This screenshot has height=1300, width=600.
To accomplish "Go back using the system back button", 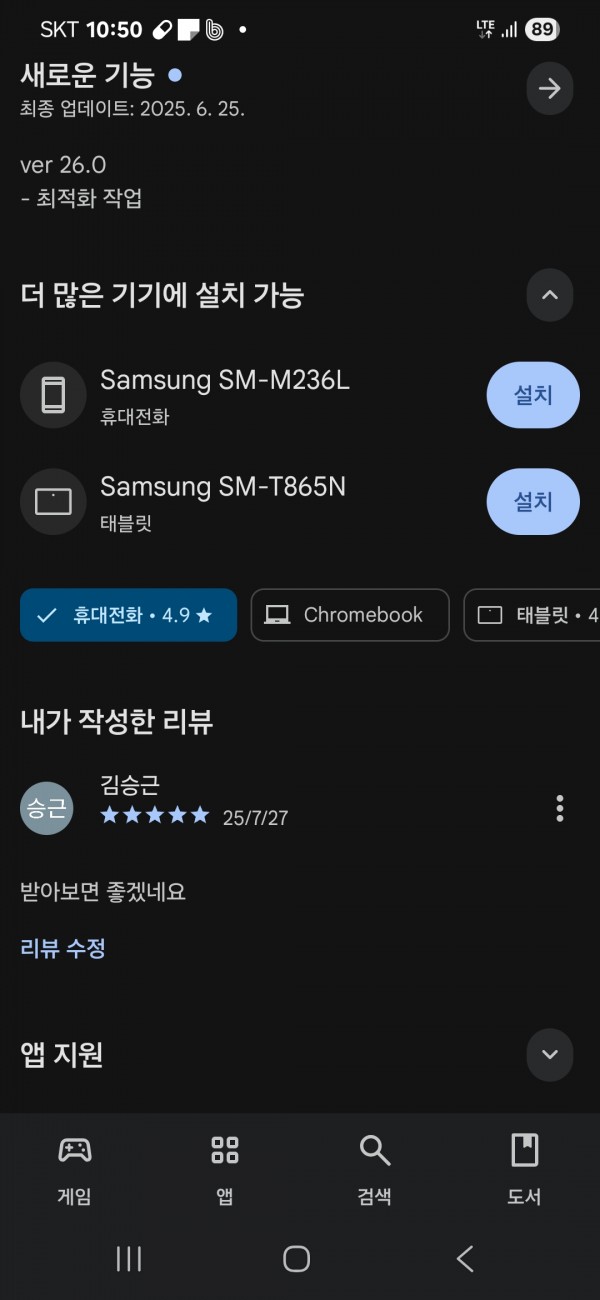I will click(465, 1258).
